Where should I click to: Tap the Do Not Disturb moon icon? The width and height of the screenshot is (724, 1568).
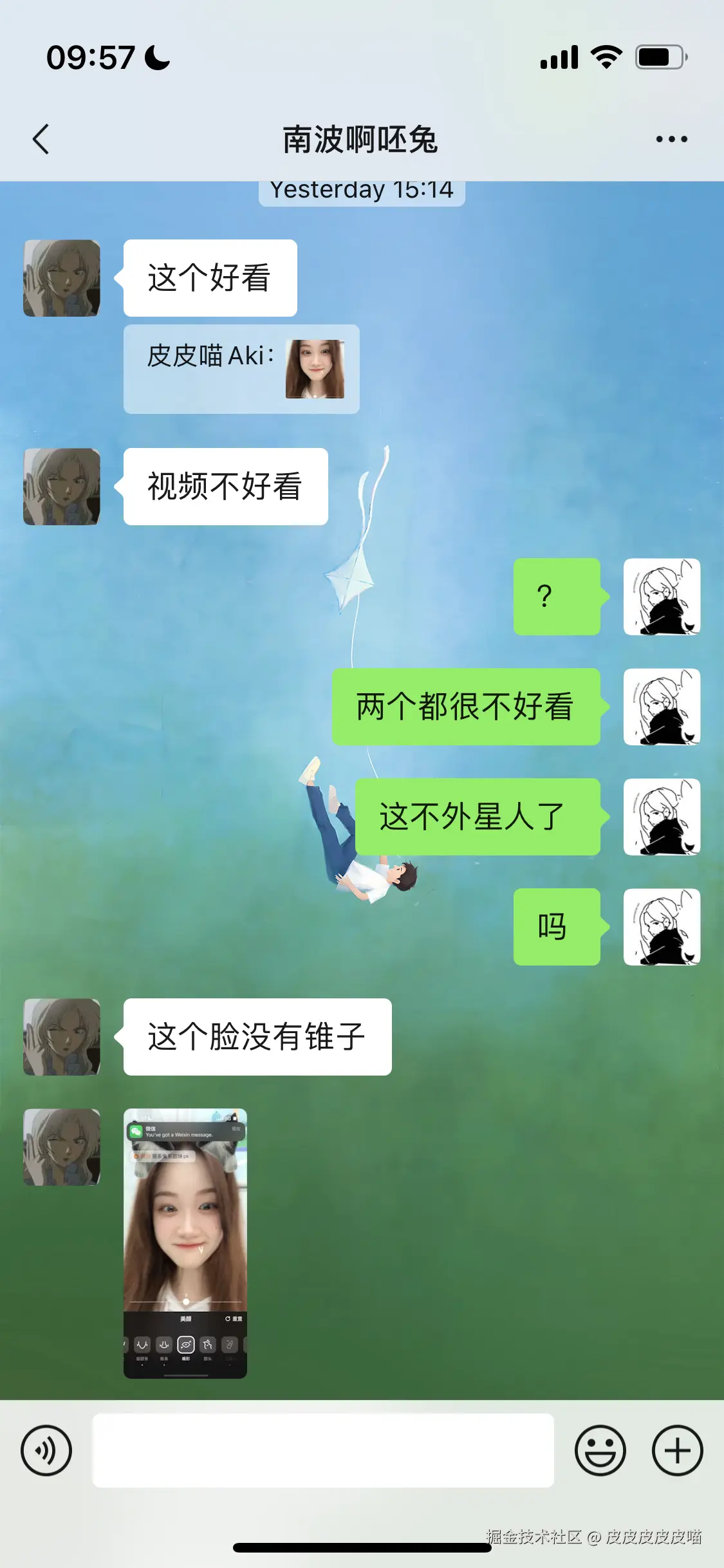[x=156, y=58]
